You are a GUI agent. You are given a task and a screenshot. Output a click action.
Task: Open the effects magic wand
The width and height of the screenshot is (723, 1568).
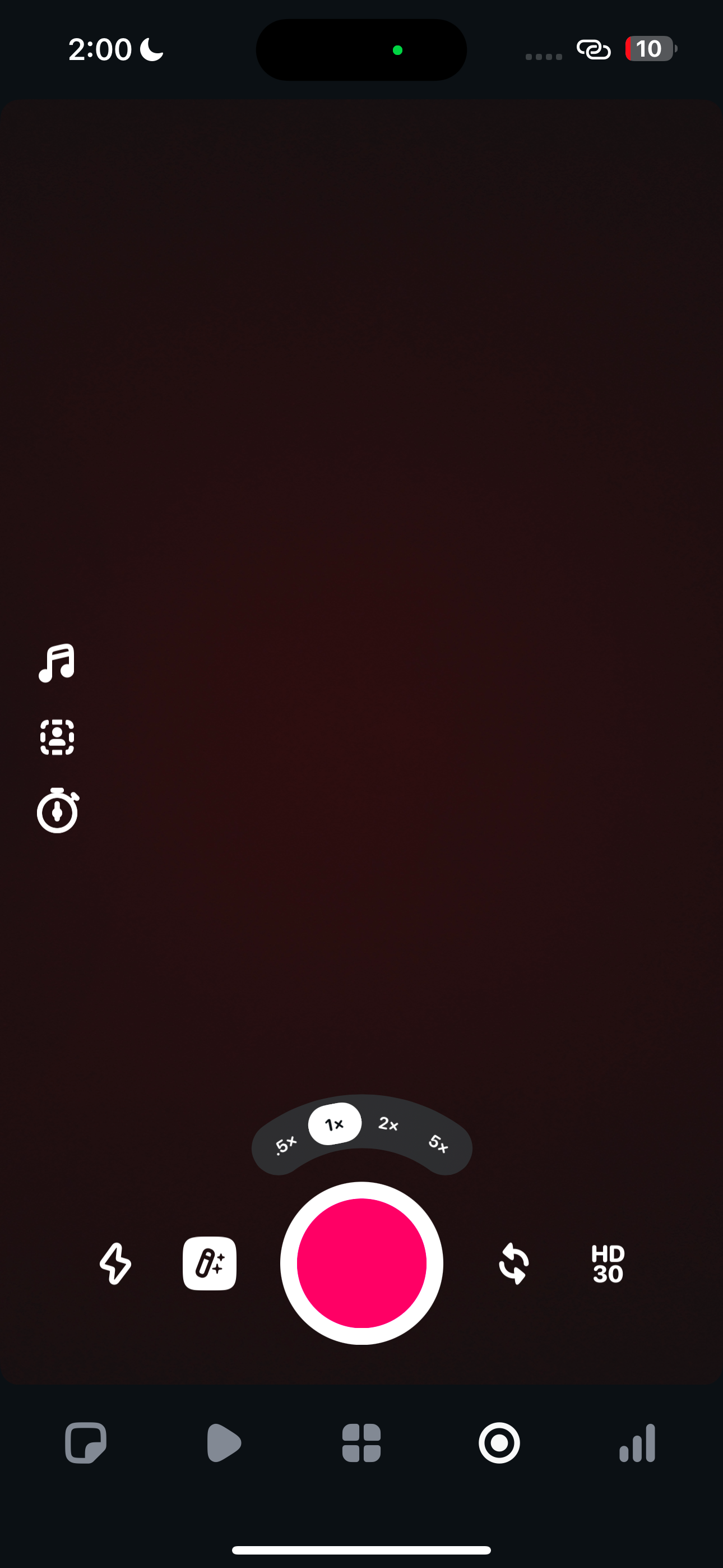pyautogui.click(x=210, y=1263)
